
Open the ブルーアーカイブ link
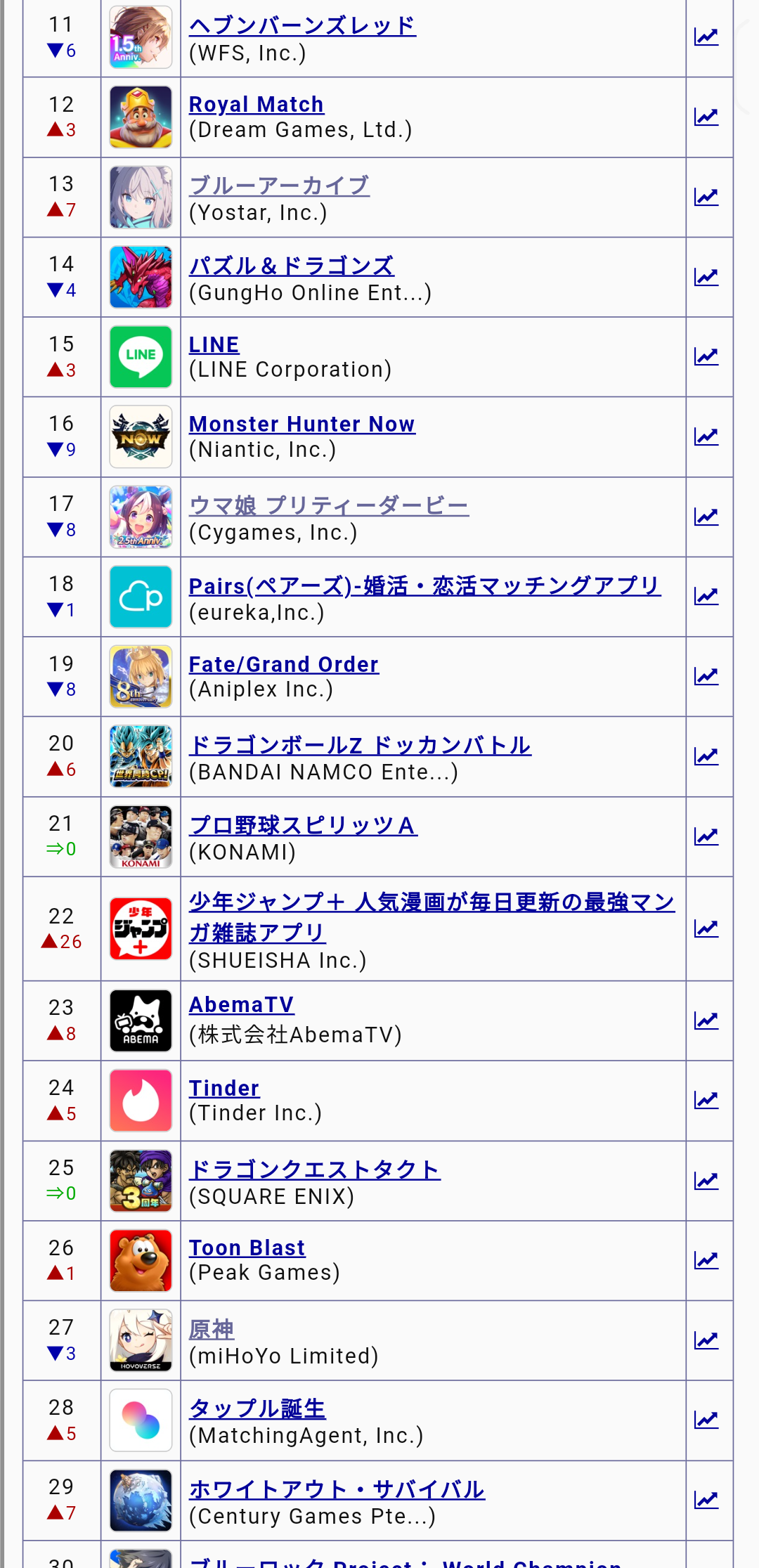279,186
